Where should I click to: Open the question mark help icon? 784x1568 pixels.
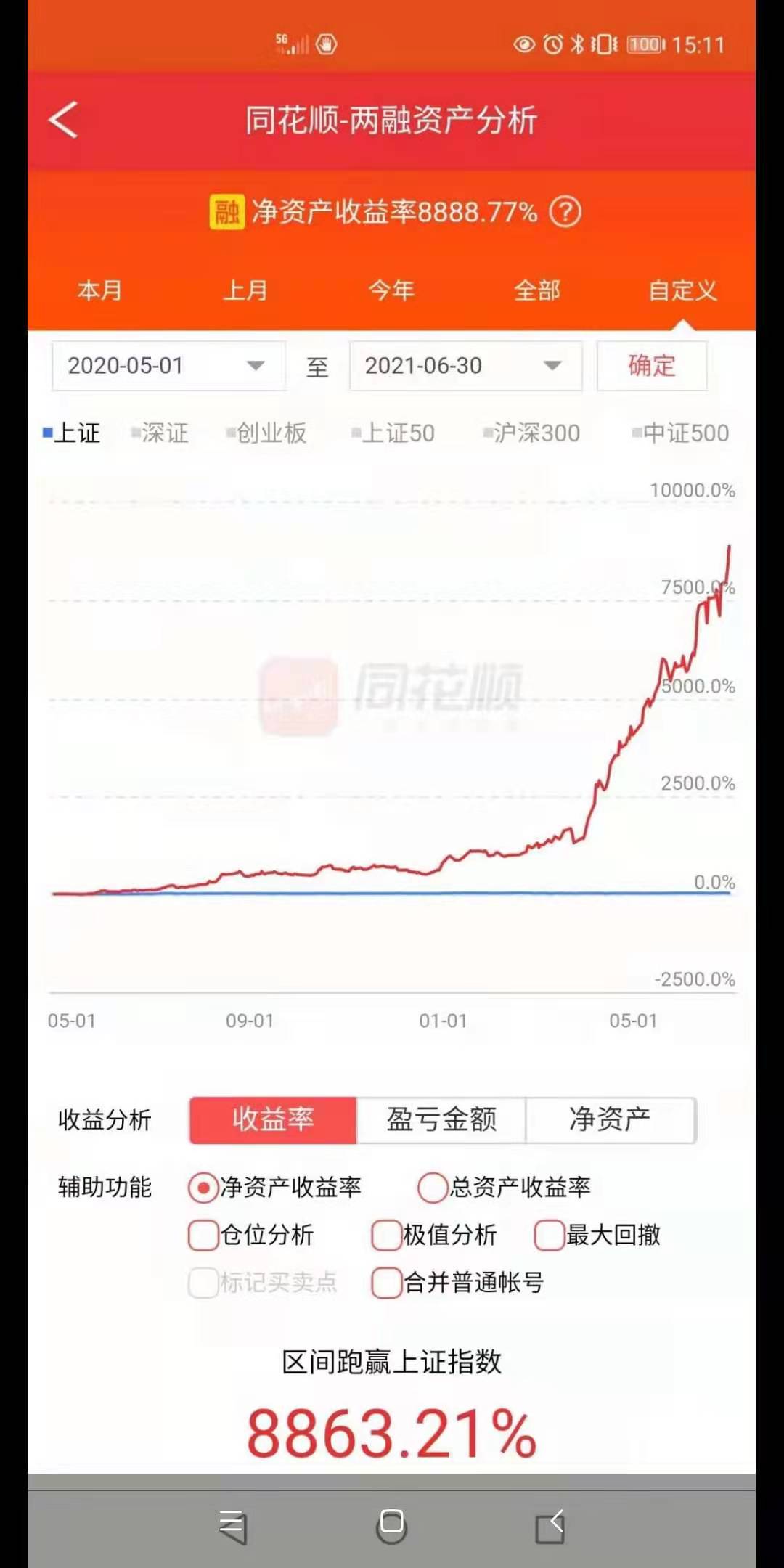(565, 212)
